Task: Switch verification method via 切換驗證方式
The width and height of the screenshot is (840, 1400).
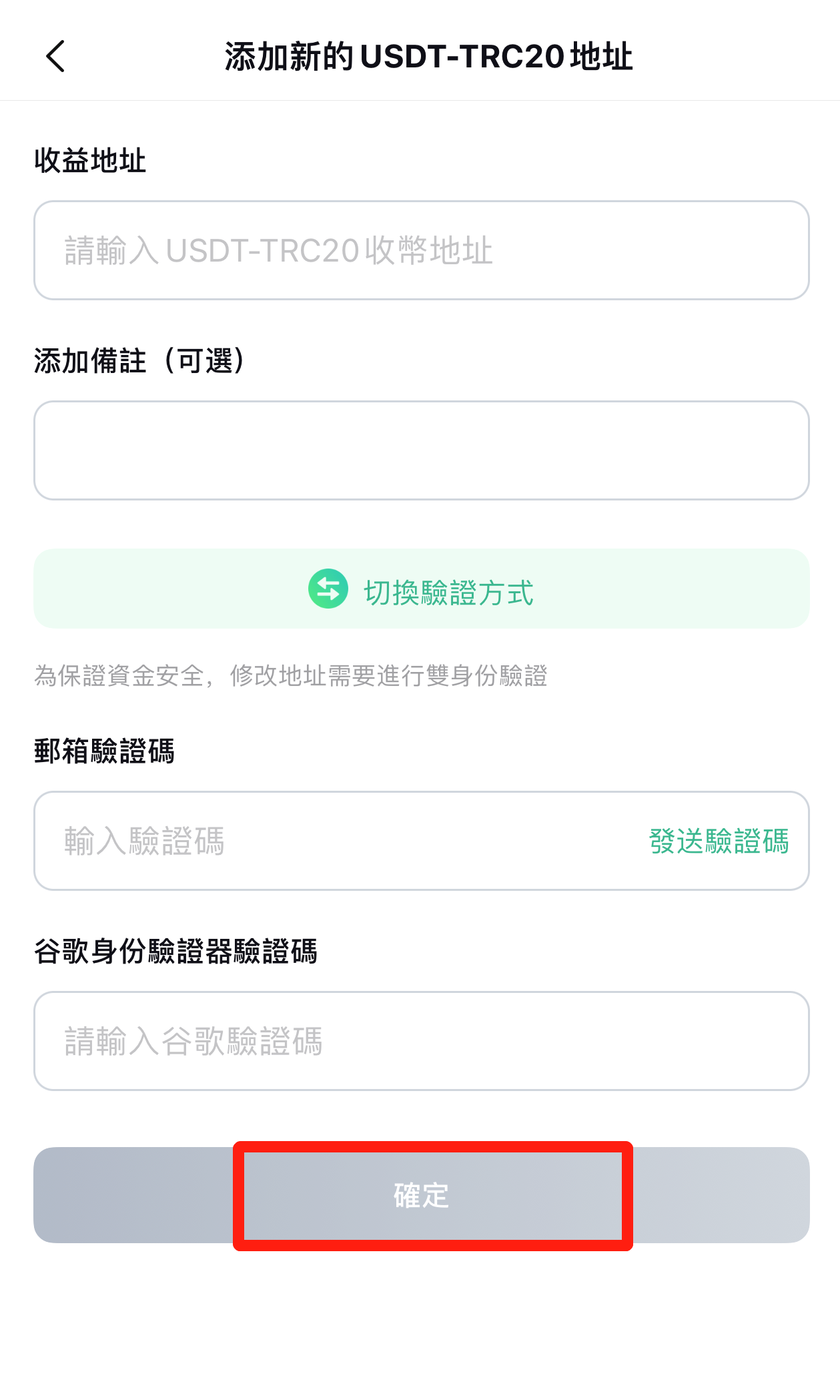Action: 421,589
